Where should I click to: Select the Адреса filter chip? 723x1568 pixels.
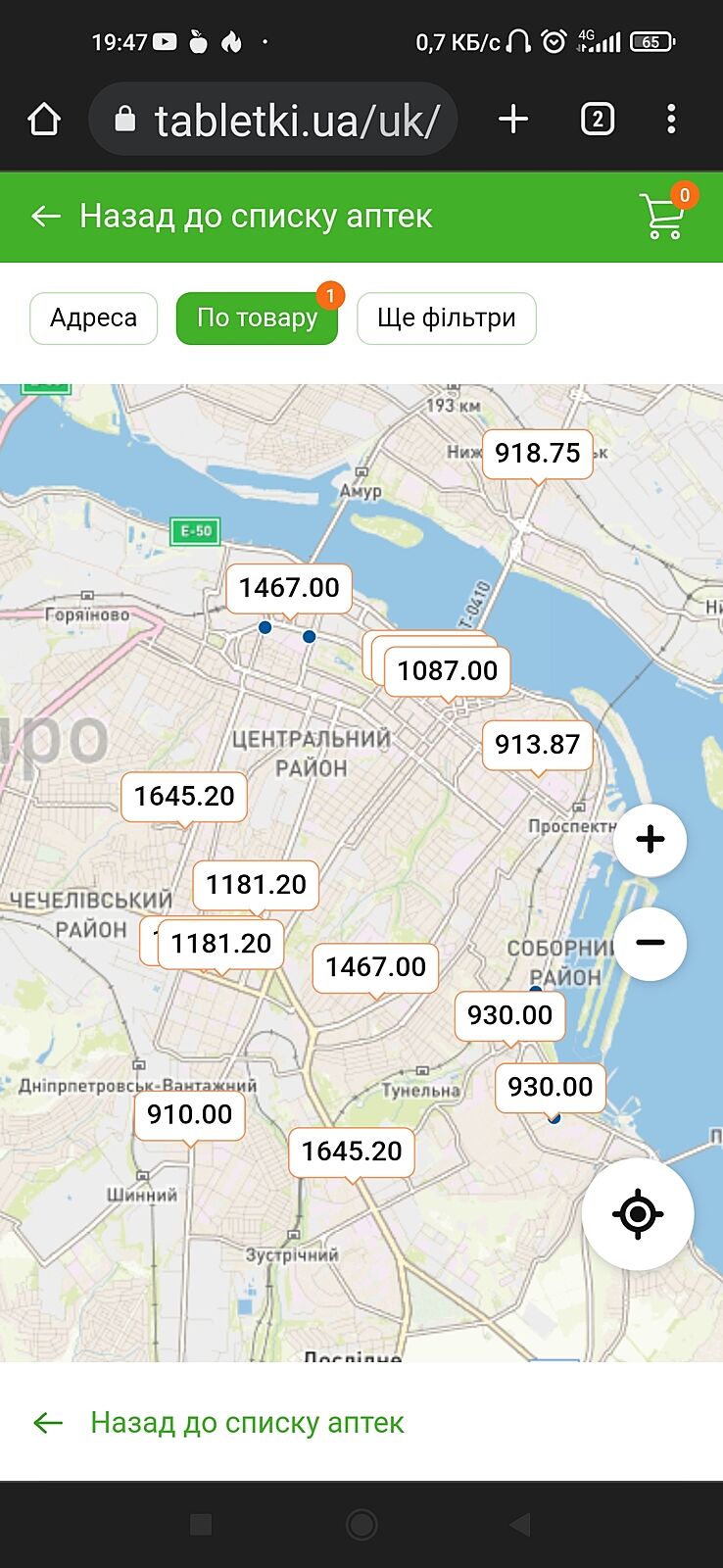click(x=93, y=318)
